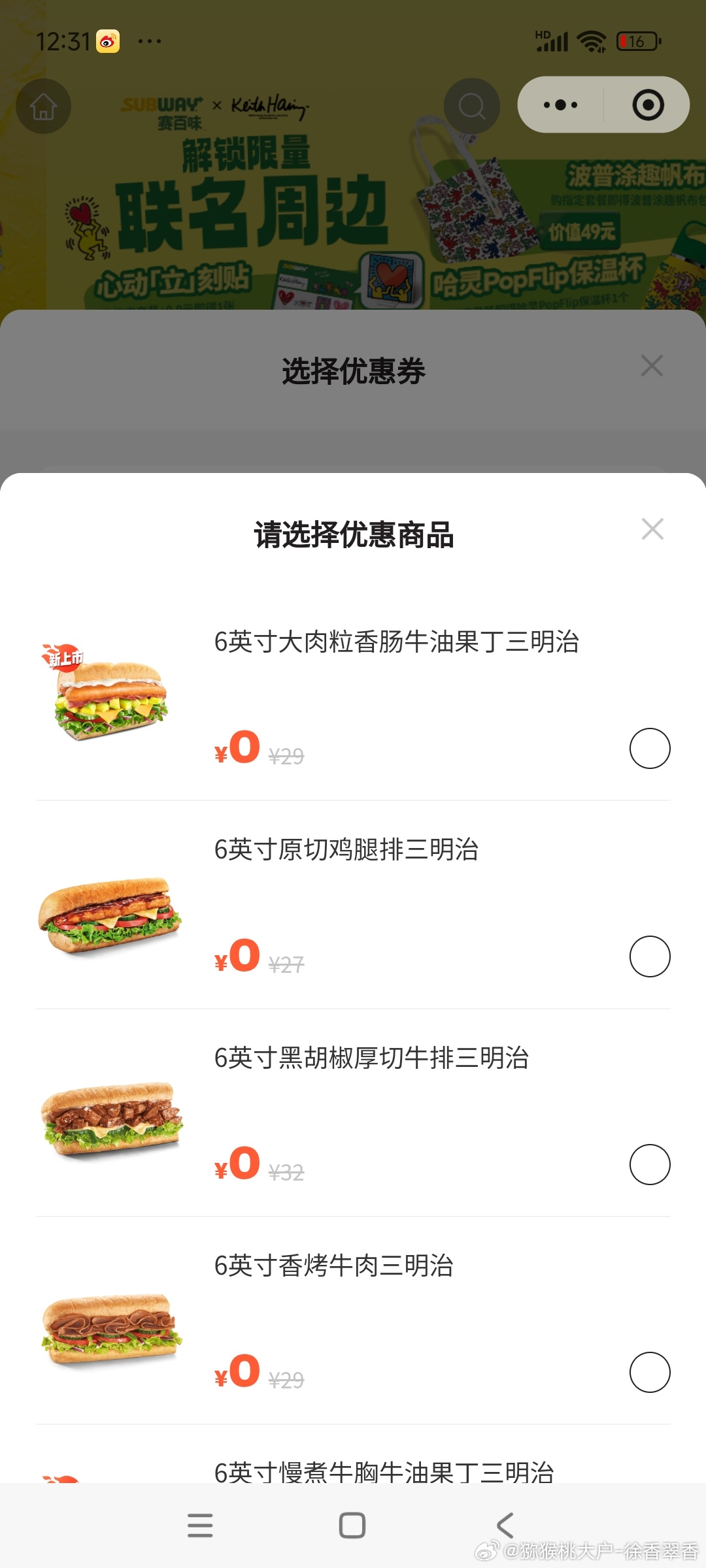This screenshot has height=1568, width=706.
Task: Select 6英寸大肉粒香肠牛油果丁三明治 radio option
Action: pos(650,748)
